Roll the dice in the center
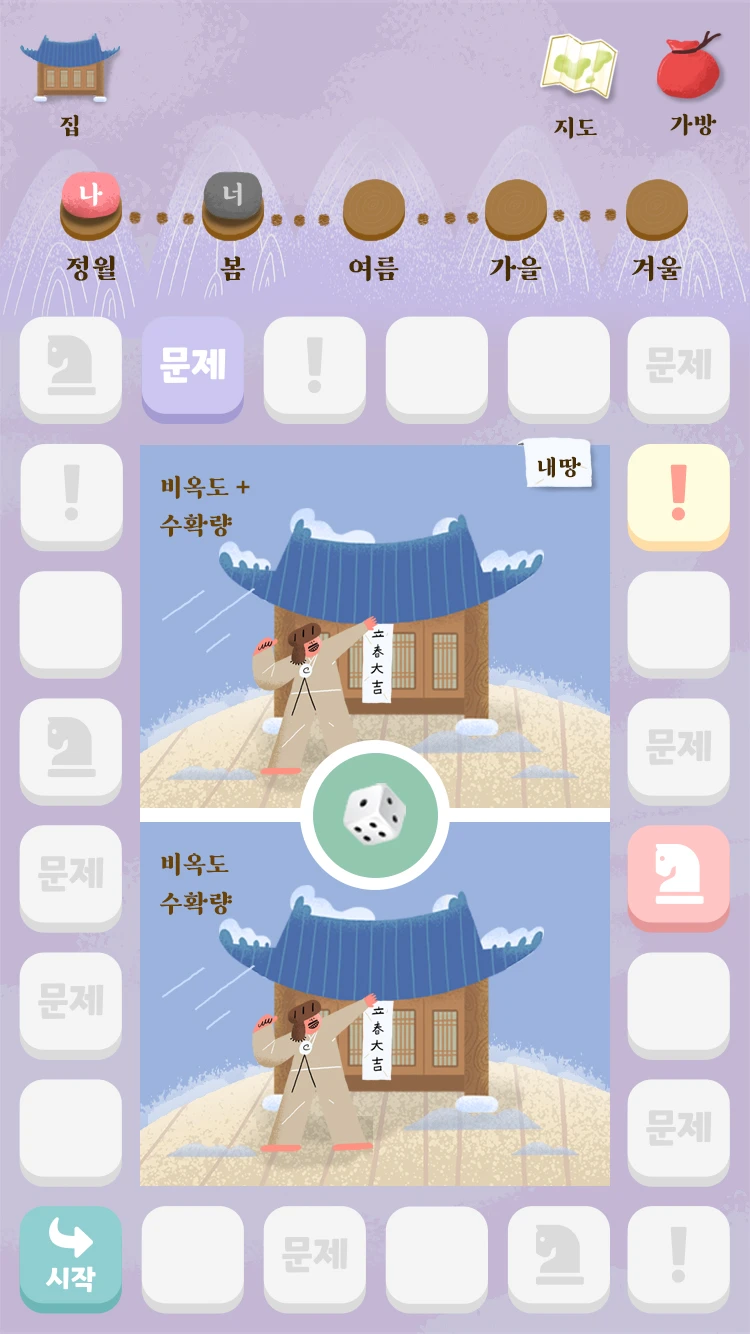The image size is (750, 1334). (x=375, y=814)
